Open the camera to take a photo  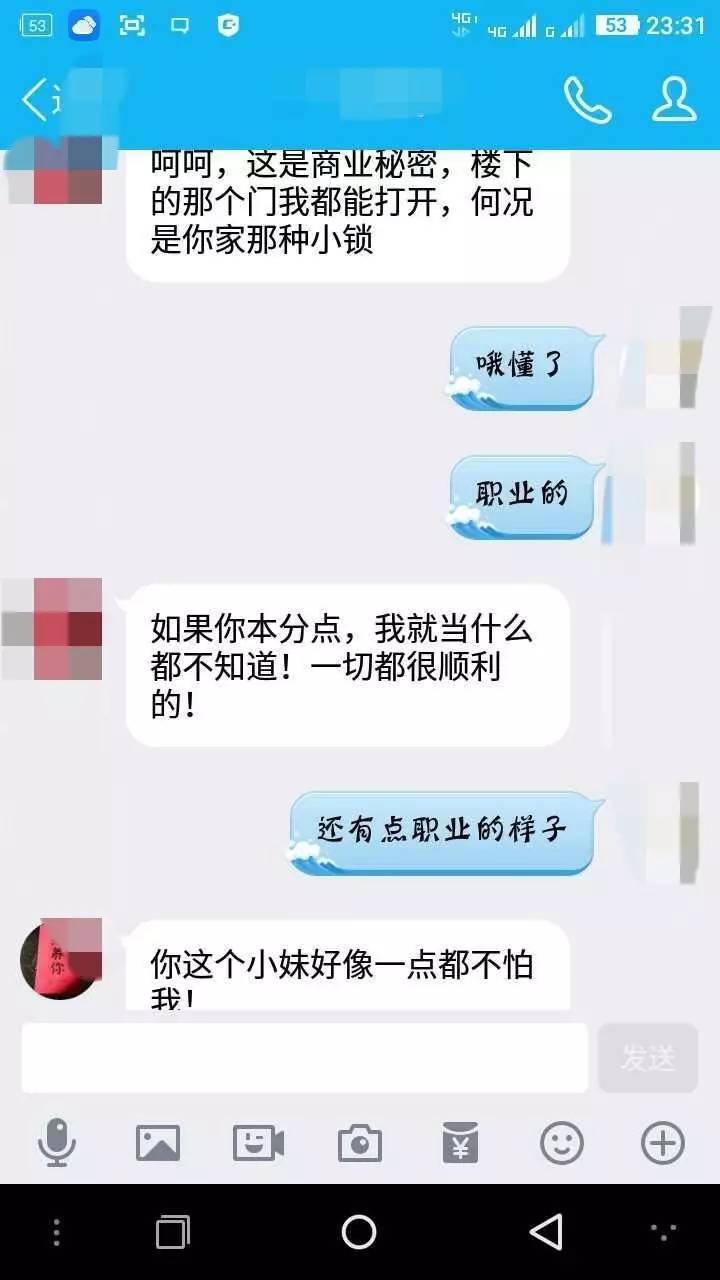pyautogui.click(x=359, y=1142)
